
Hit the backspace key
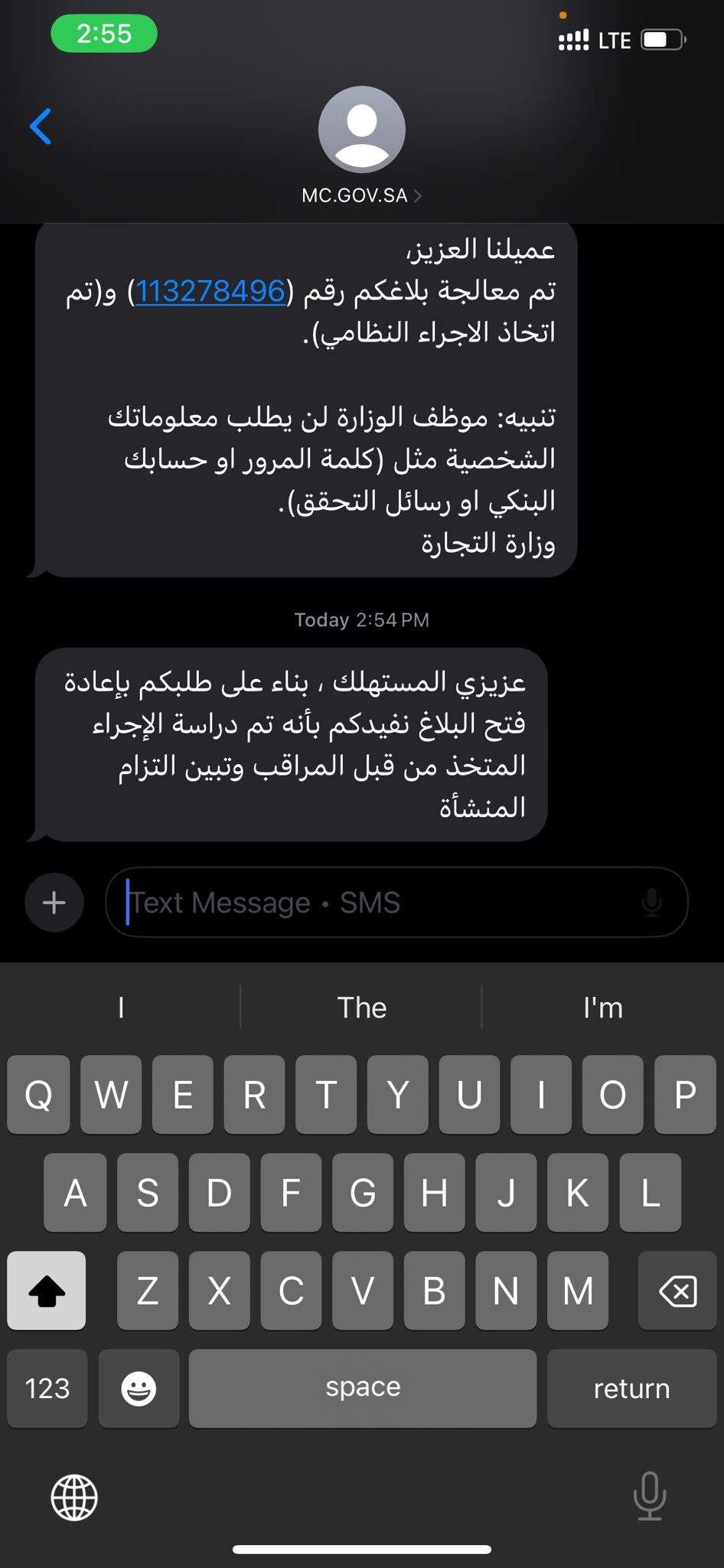click(x=677, y=1292)
